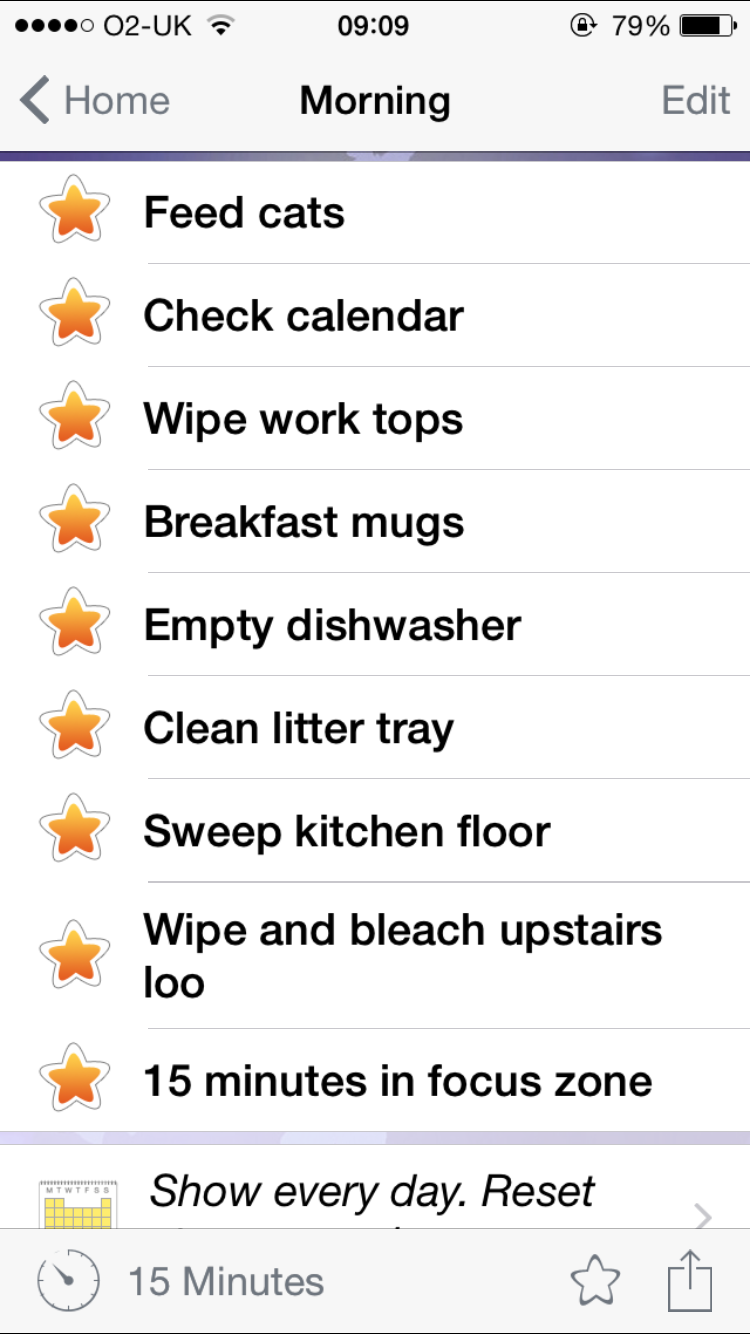Image resolution: width=750 pixels, height=1334 pixels.
Task: Open Wipe and bleach upstairs loo task
Action: tap(375, 956)
